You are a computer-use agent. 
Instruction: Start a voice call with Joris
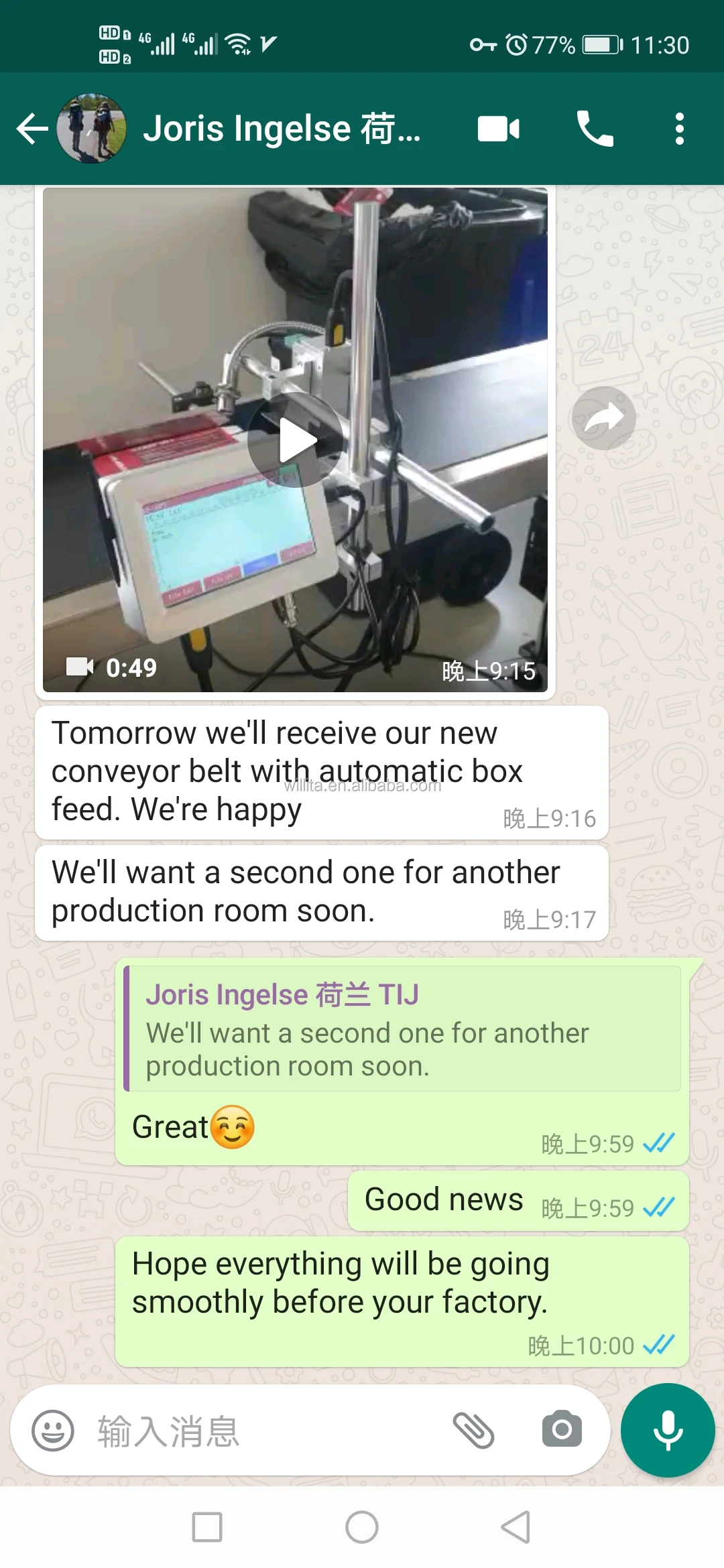(x=595, y=129)
